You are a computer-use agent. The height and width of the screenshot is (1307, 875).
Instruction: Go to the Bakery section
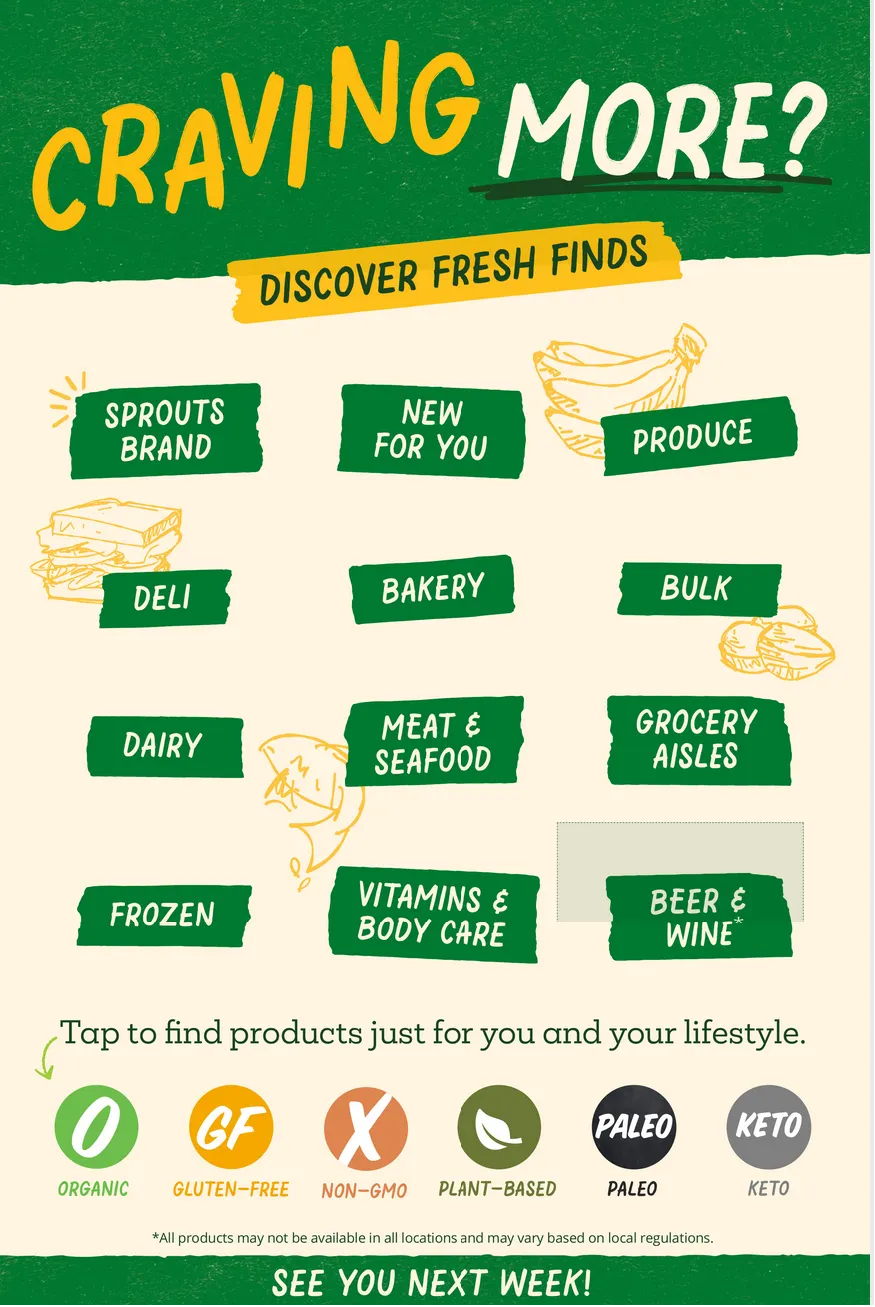(432, 589)
